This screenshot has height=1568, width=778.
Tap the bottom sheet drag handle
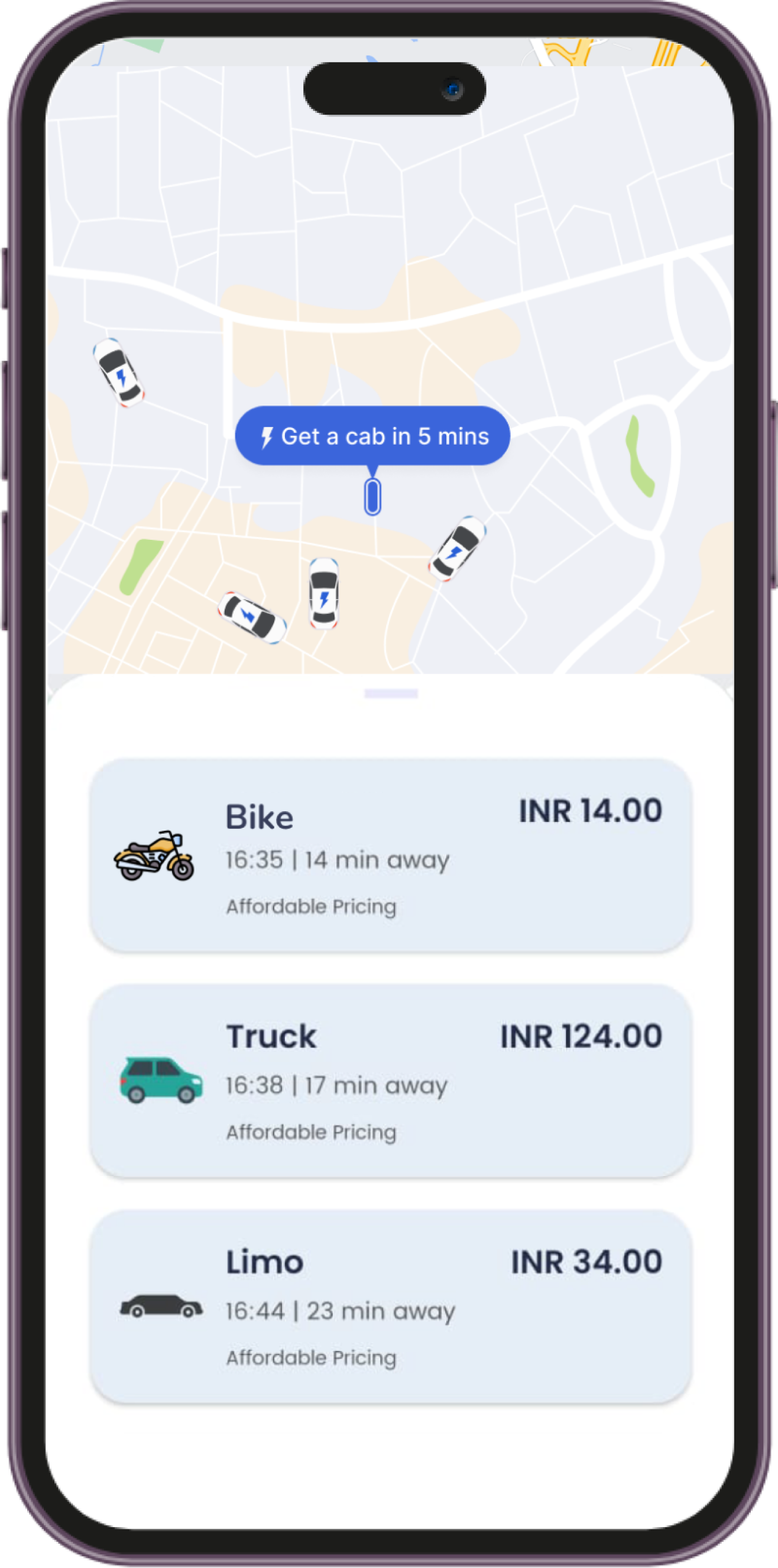391,694
